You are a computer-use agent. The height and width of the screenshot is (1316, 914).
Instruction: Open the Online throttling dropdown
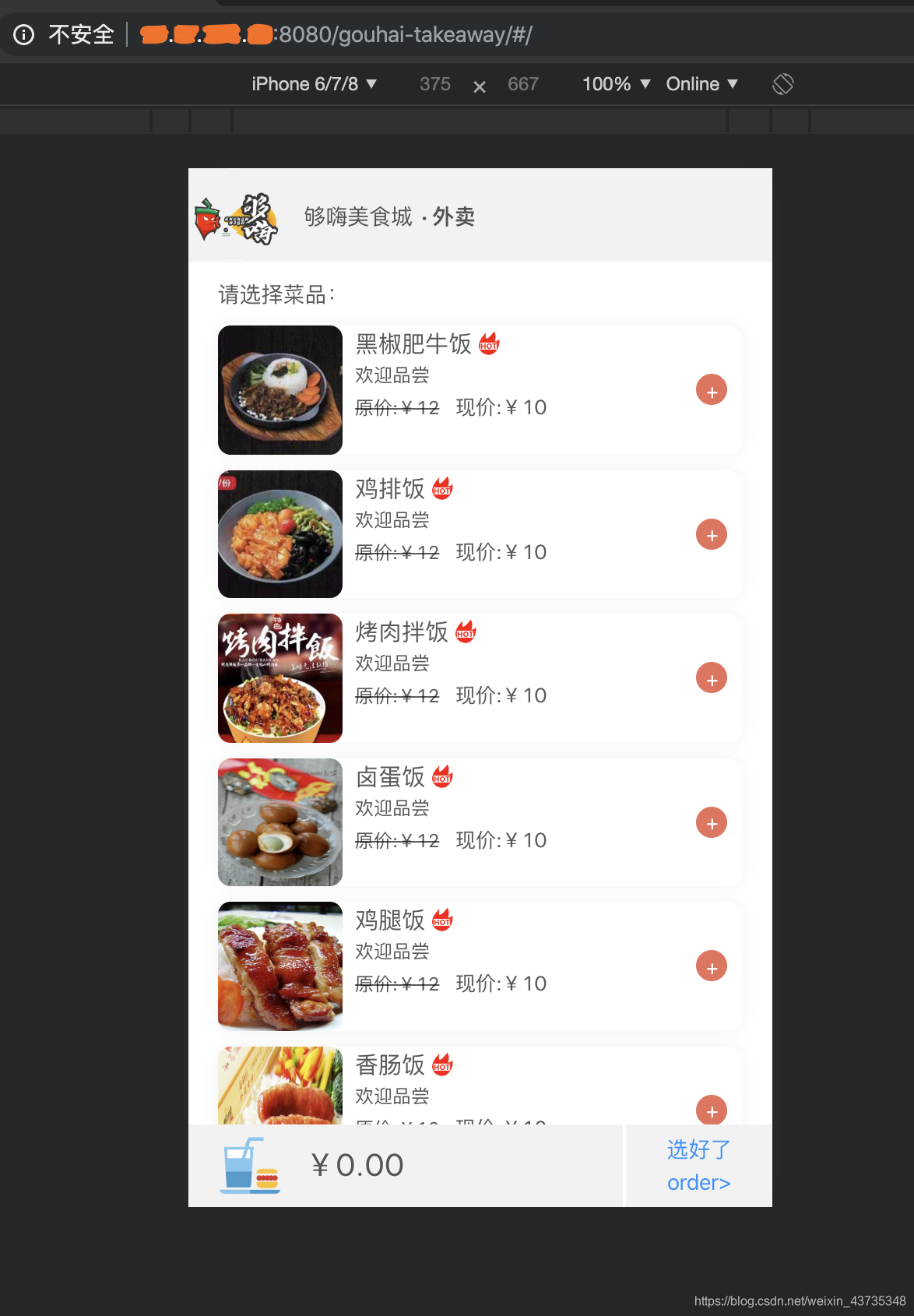(x=701, y=84)
